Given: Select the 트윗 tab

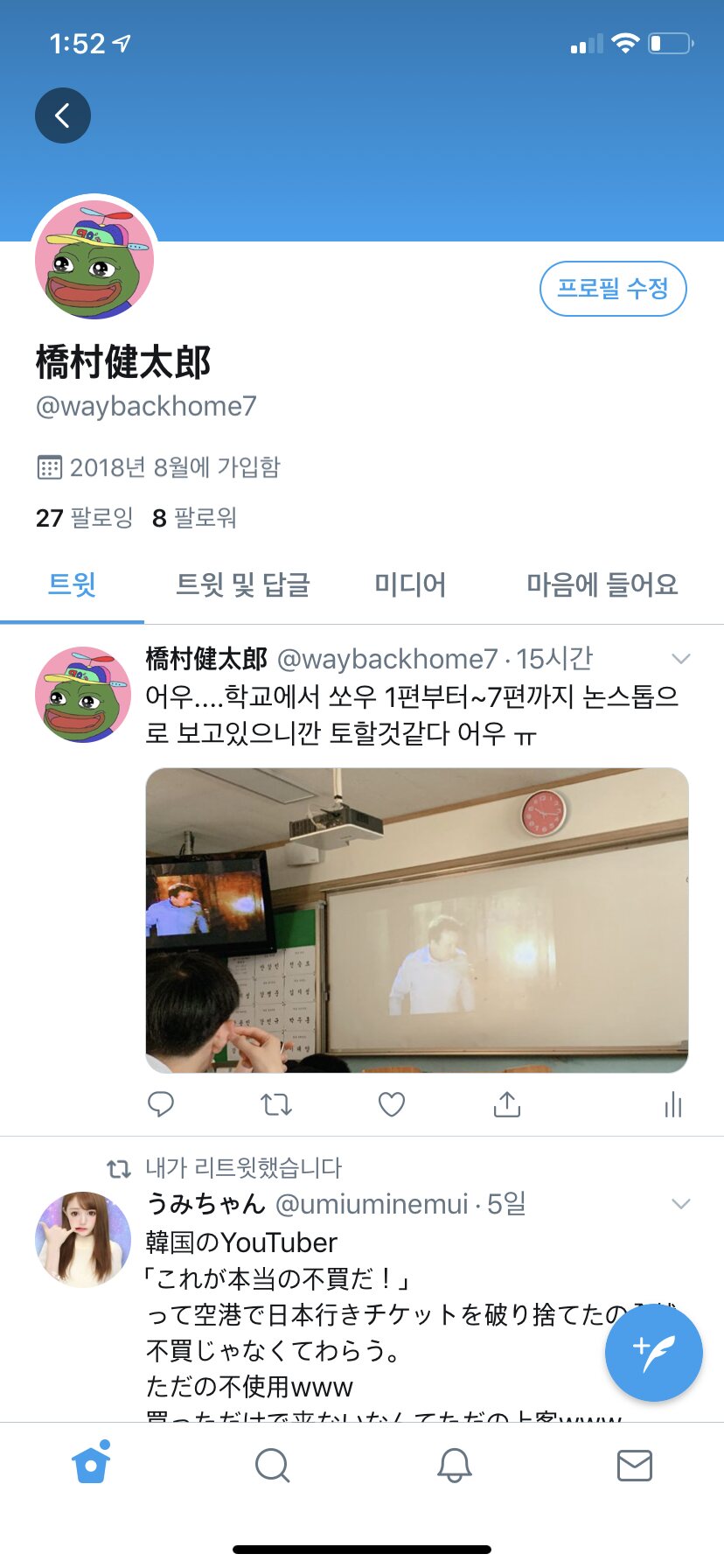Looking at the screenshot, I should pos(72,584).
